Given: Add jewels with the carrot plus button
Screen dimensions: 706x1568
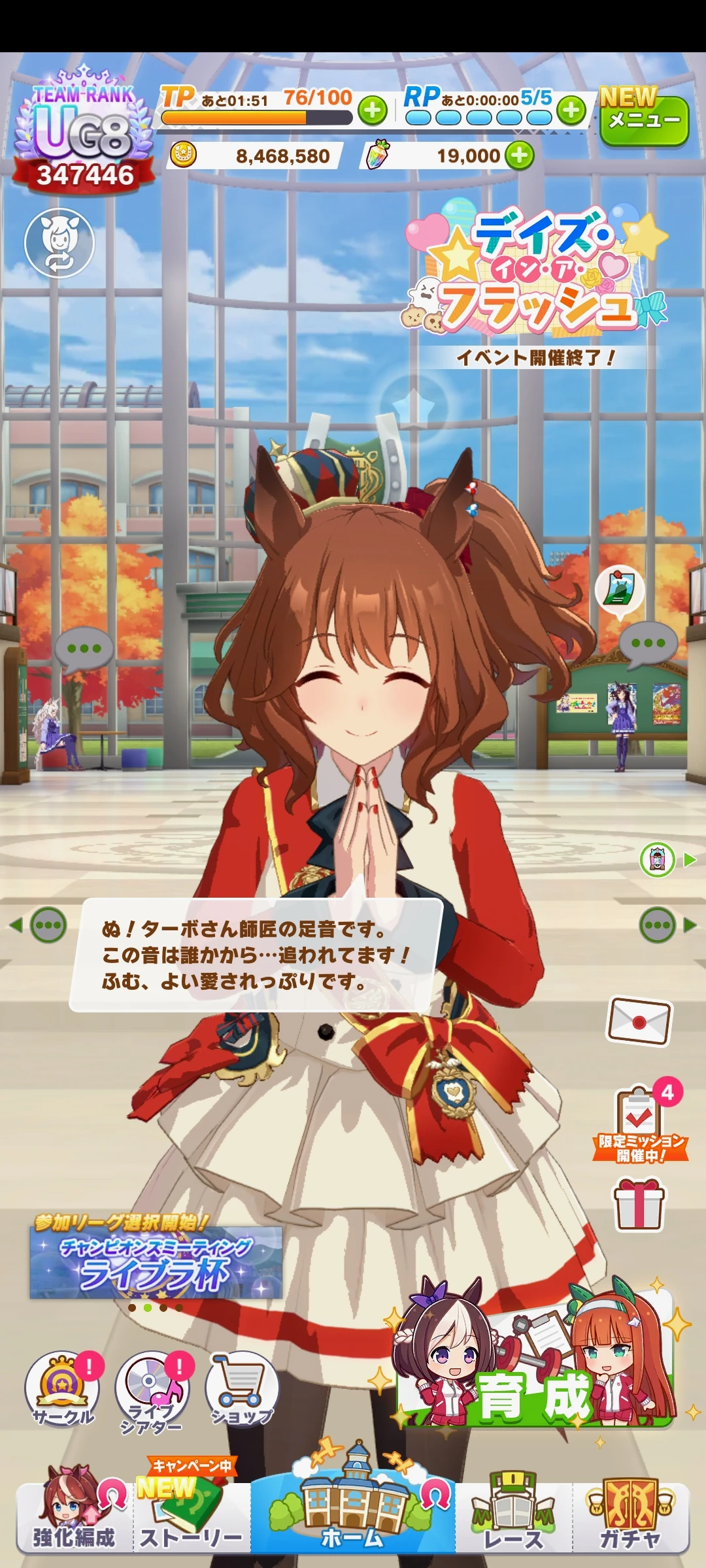Looking at the screenshot, I should click(x=520, y=155).
